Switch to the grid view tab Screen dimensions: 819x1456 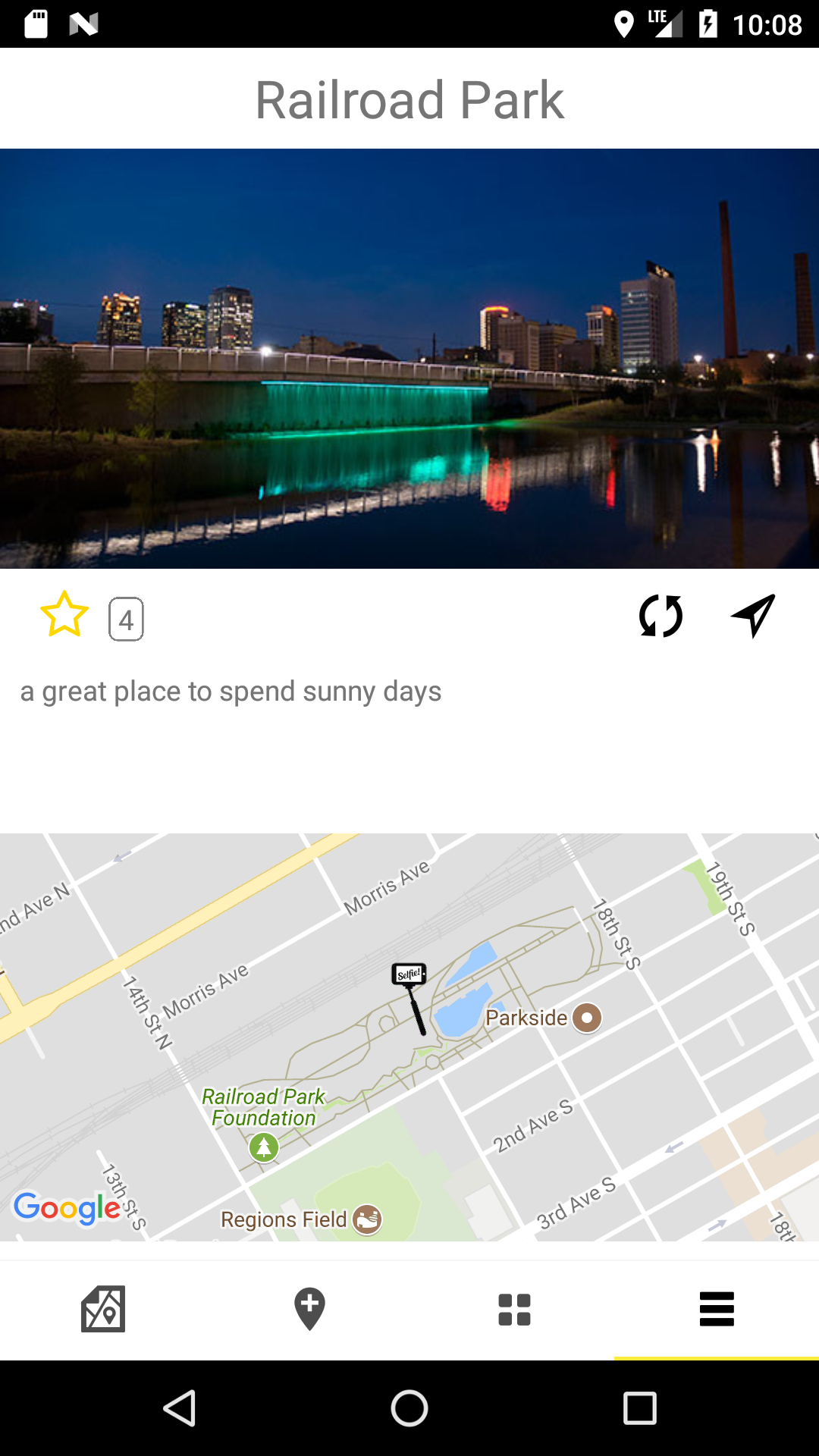514,1310
